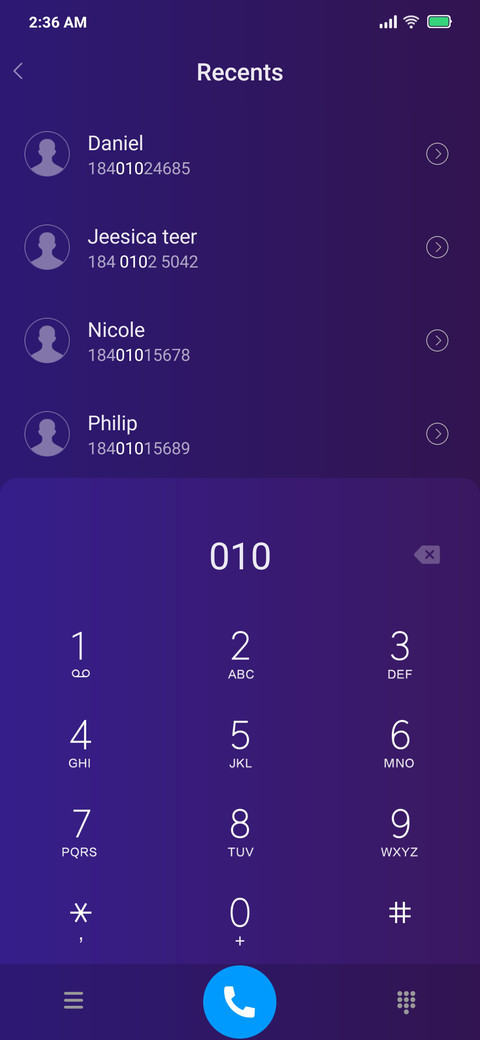This screenshot has width=480, height=1040.
Task: Dial the digit 1 voicemail key
Action: [x=80, y=654]
